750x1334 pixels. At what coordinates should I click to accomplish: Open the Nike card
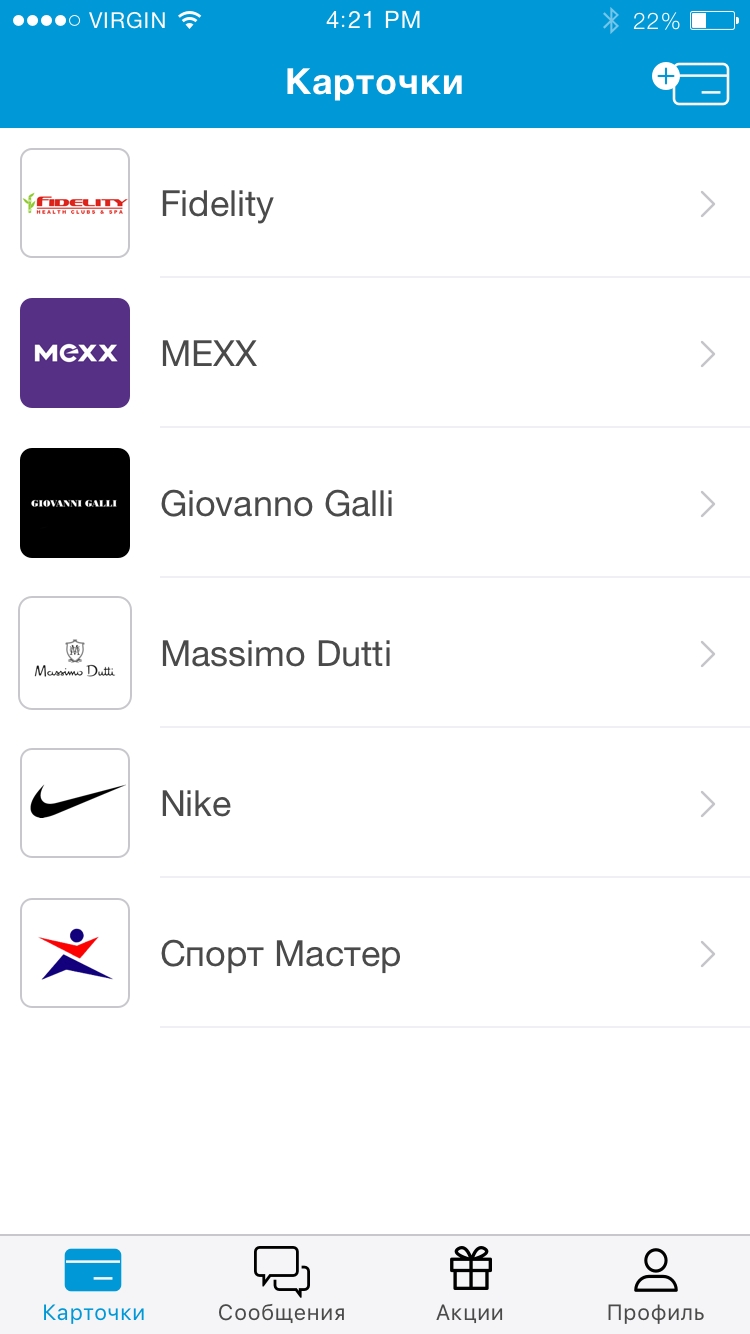pos(375,803)
